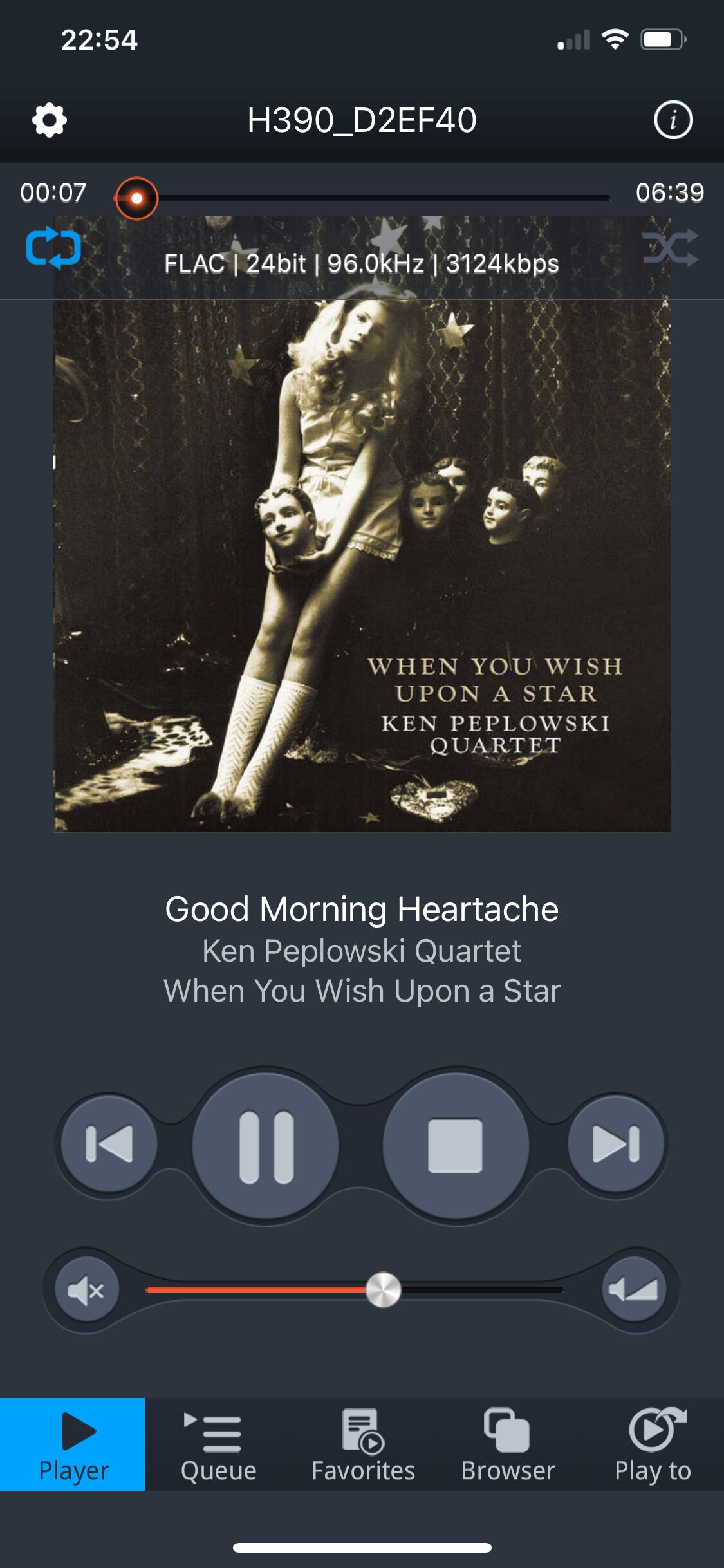Skip to the previous track
724x1568 pixels.
(109, 1144)
